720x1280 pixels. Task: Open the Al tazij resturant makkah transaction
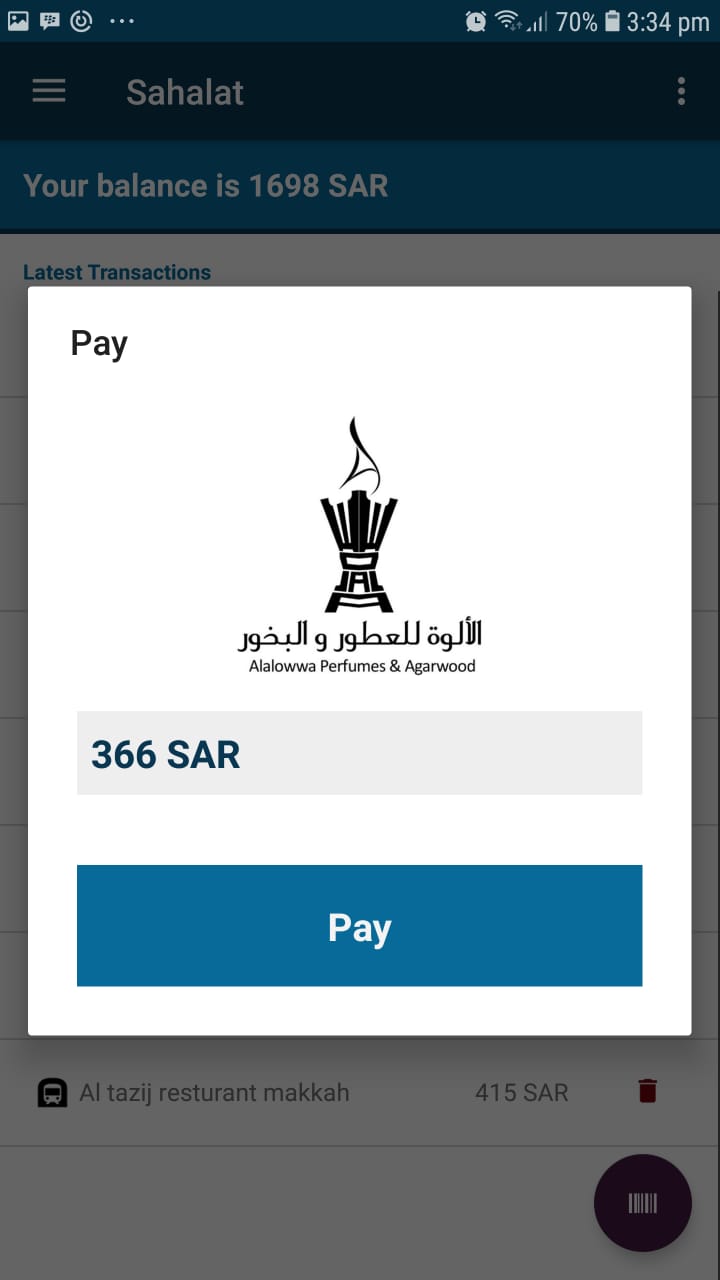tap(360, 1092)
